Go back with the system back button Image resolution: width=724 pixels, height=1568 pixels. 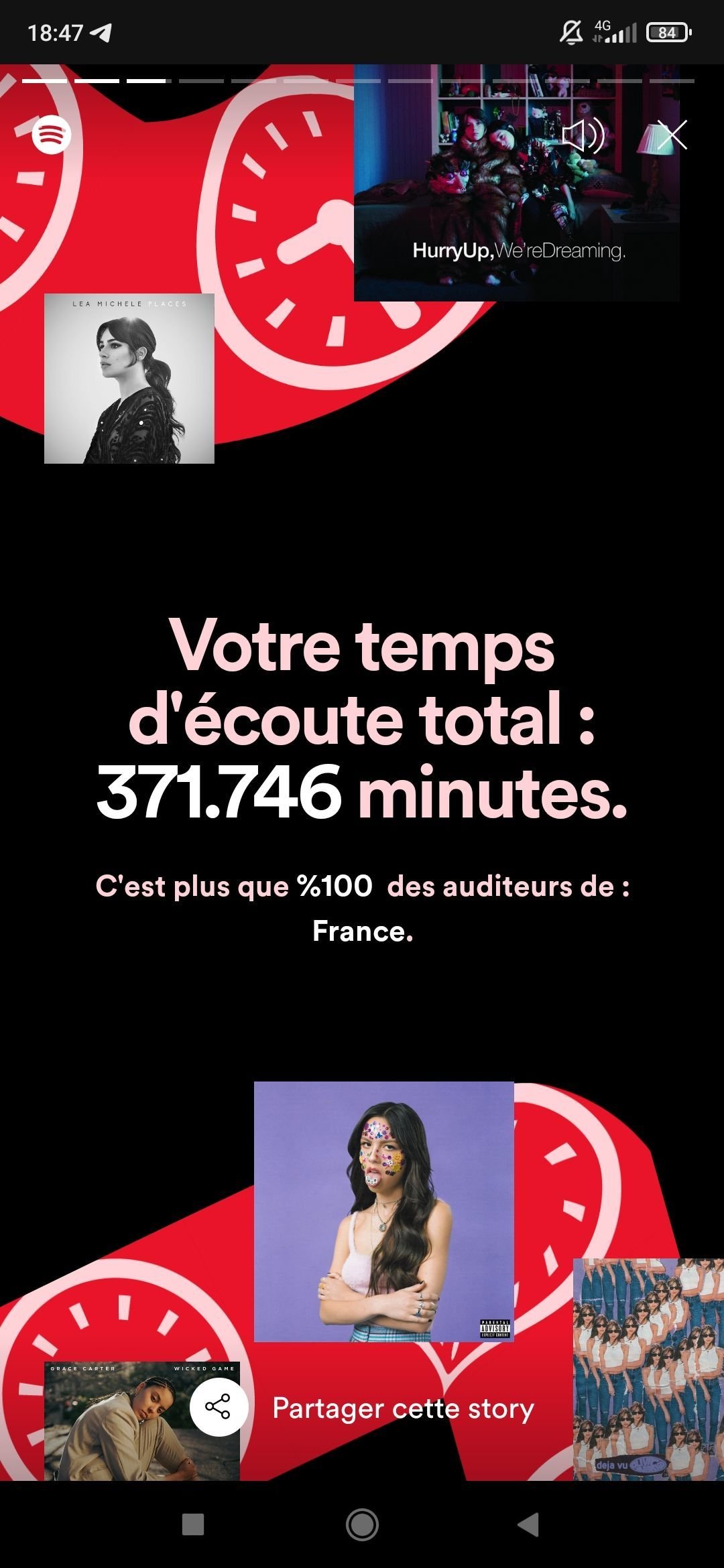pos(529,1524)
